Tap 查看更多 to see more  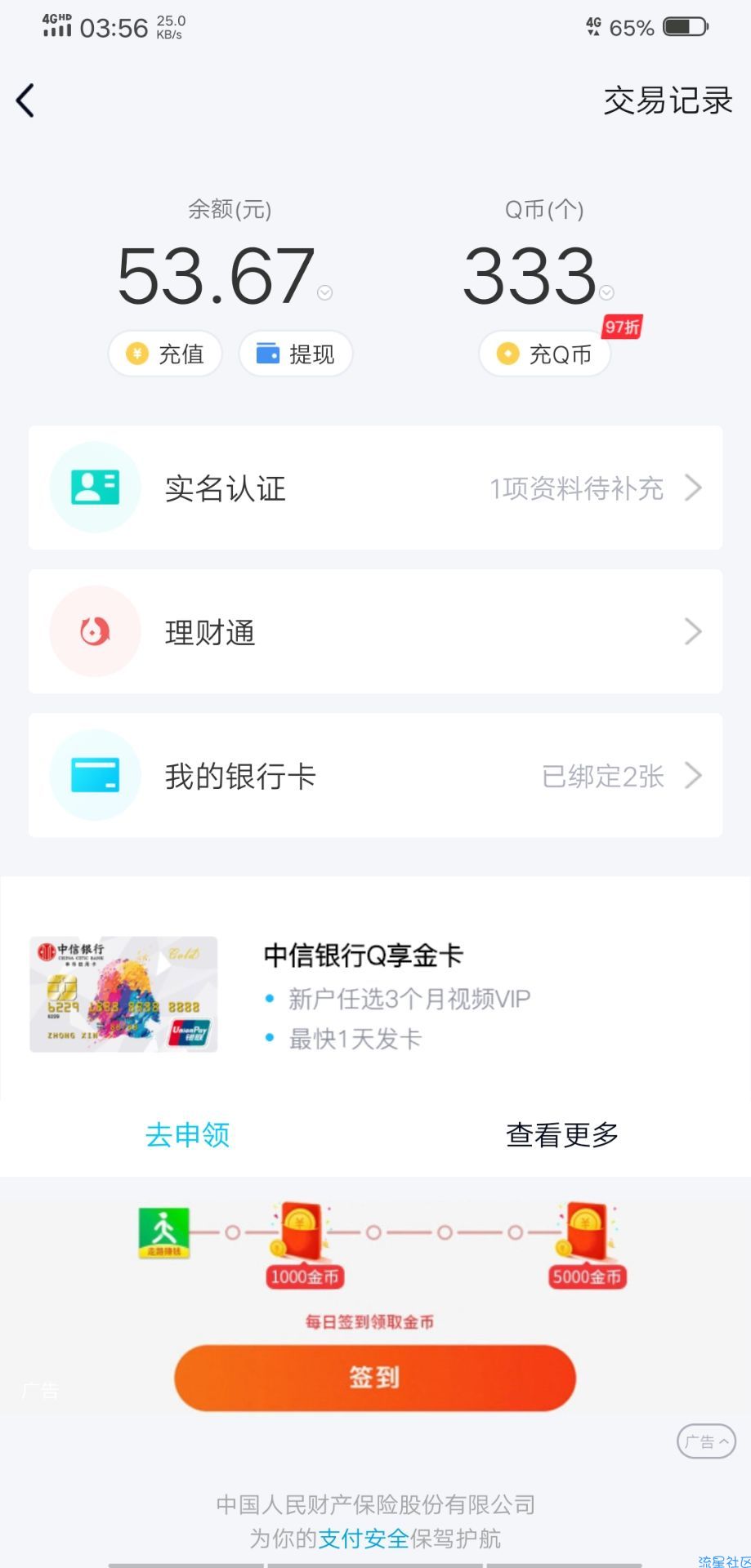pos(562,1134)
